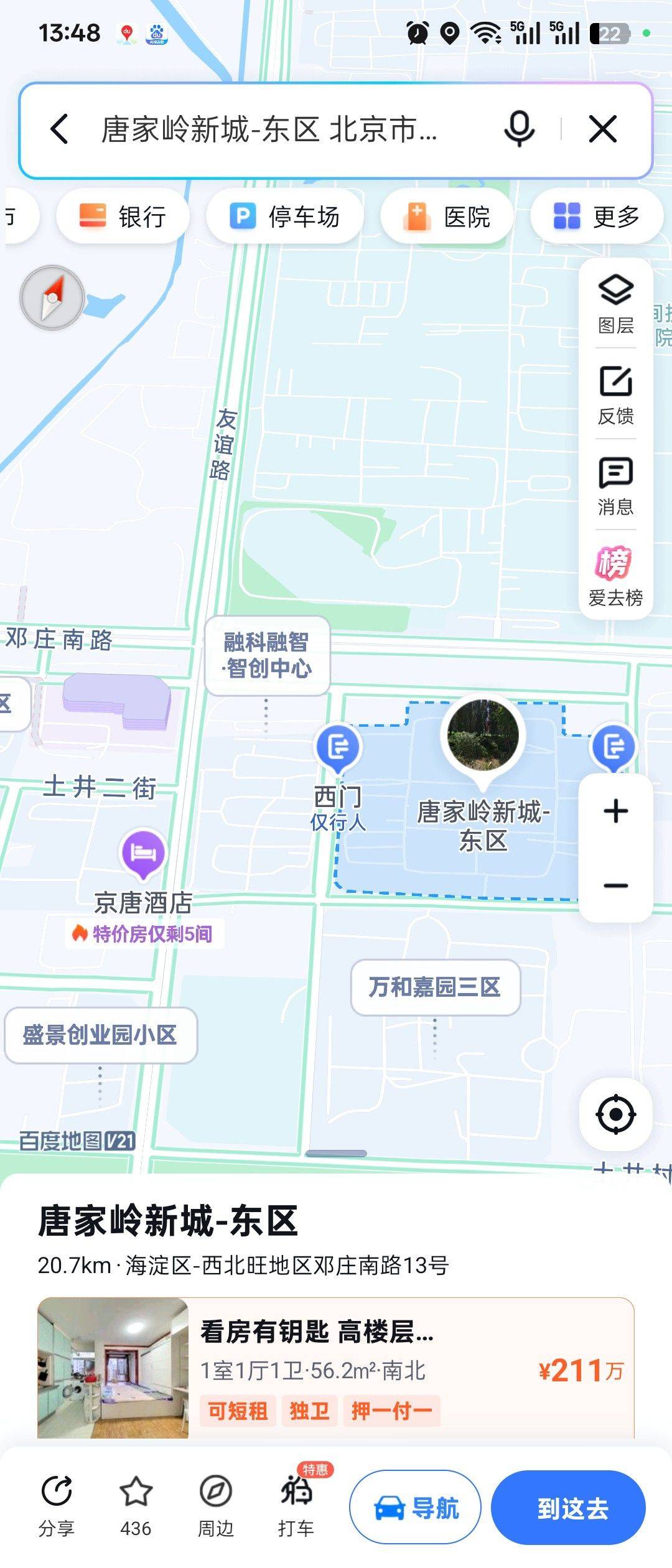The width and height of the screenshot is (672, 1568).
Task: Select the 银行 category chip
Action: pos(123,217)
